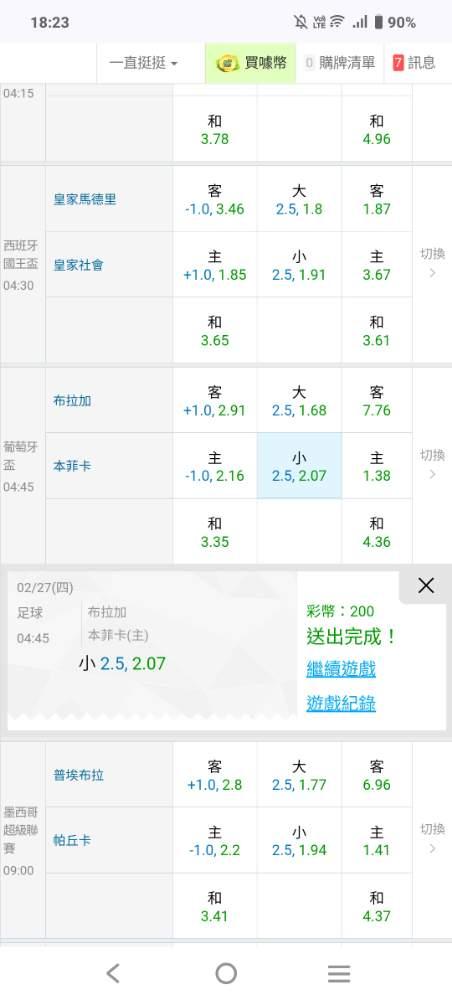
Task: Select 大 2.5, 1.77 for 普埃布拉 match
Action: (299, 776)
